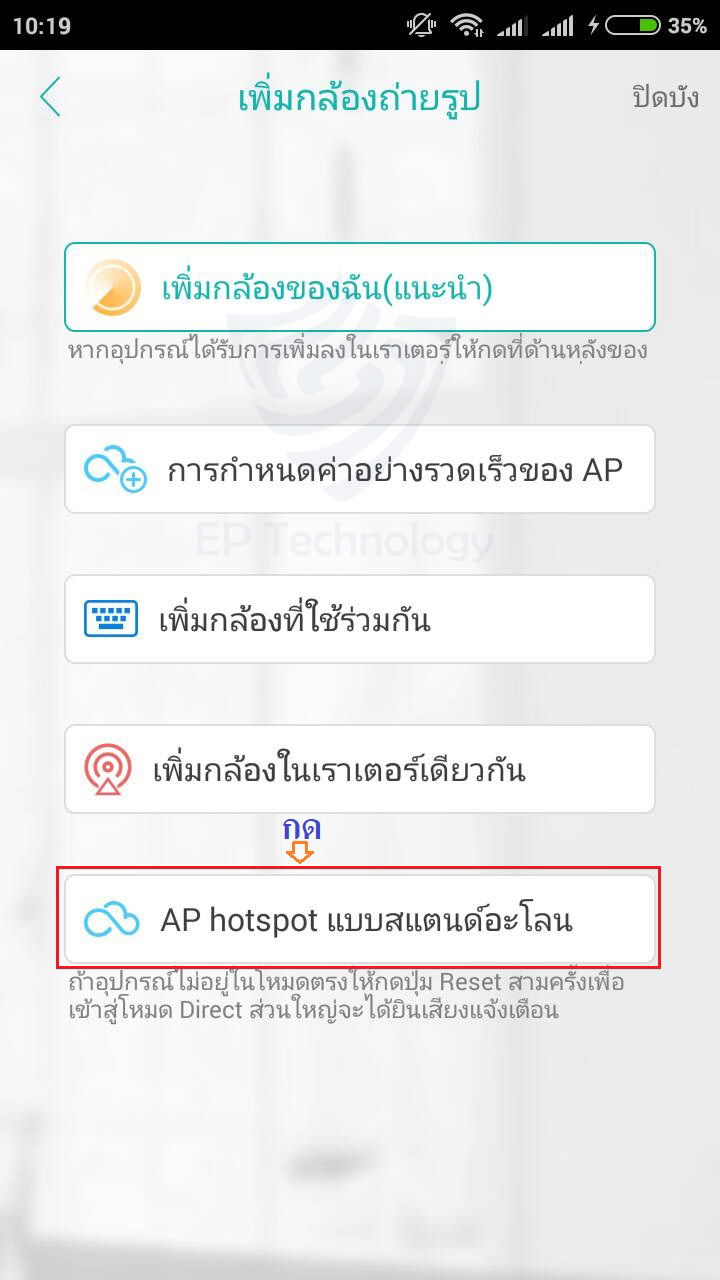Select เพิ่มกล้องในเราเตอร์เดียวกัน
720x1280 pixels.
pyautogui.click(x=360, y=770)
